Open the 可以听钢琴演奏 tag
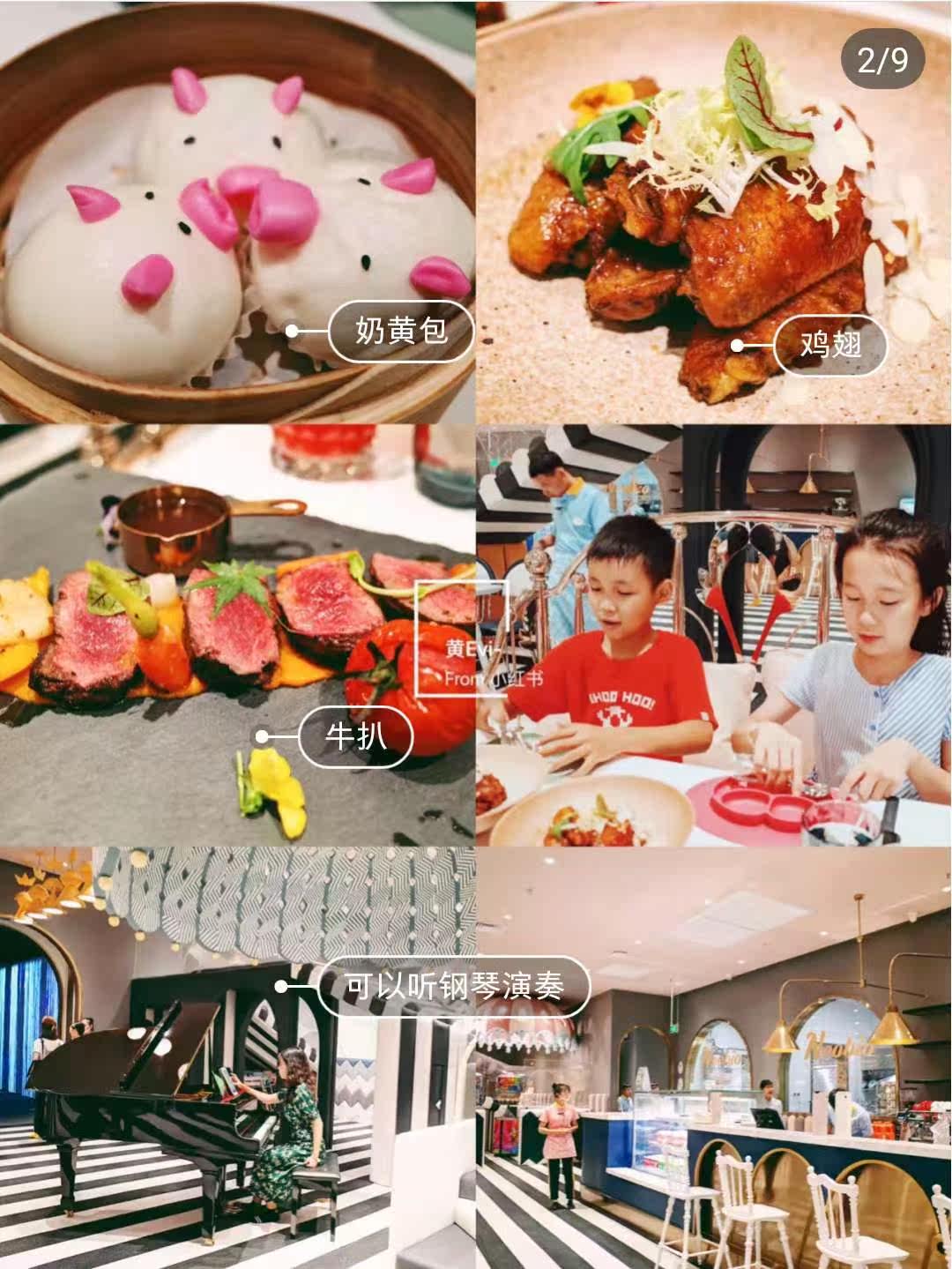952x1269 pixels. pyautogui.click(x=453, y=986)
